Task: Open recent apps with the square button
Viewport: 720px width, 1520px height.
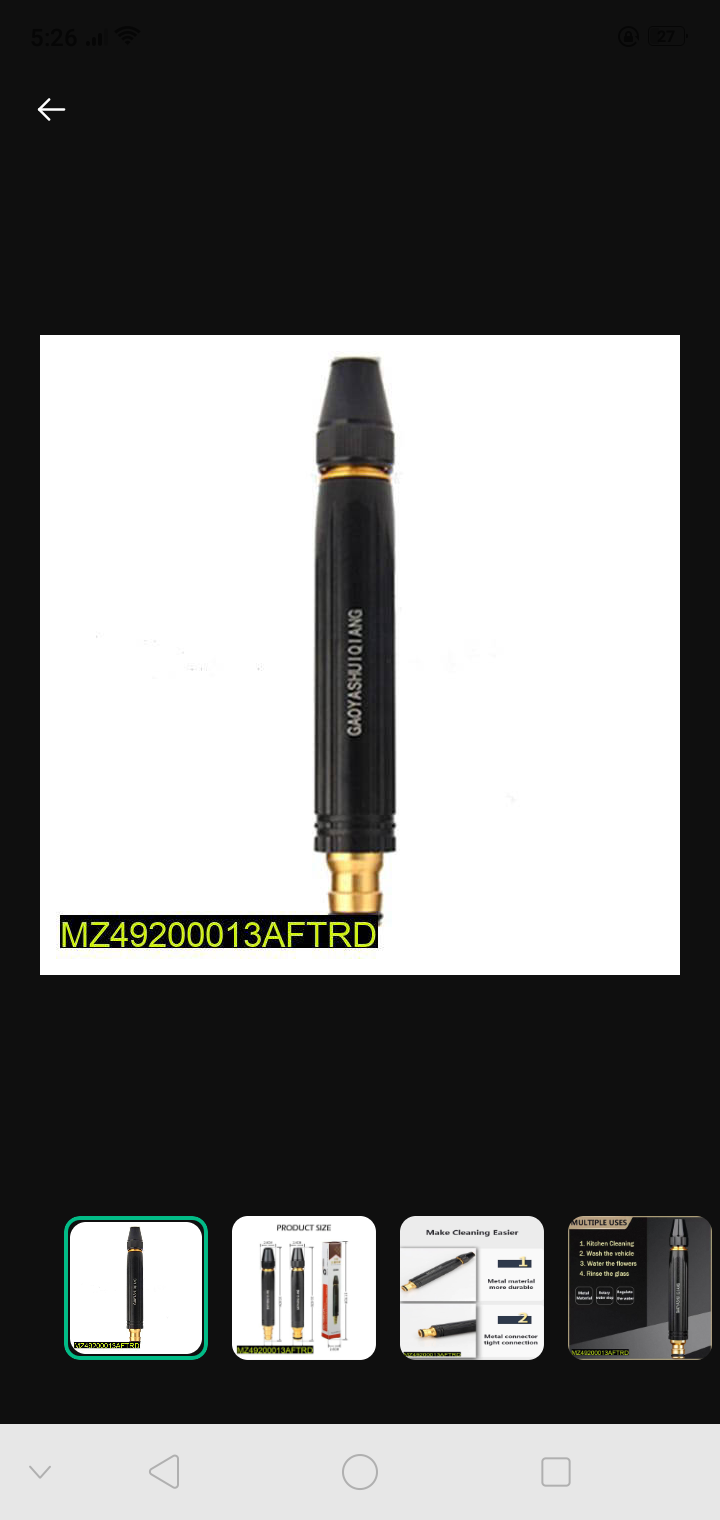Action: click(x=556, y=1472)
